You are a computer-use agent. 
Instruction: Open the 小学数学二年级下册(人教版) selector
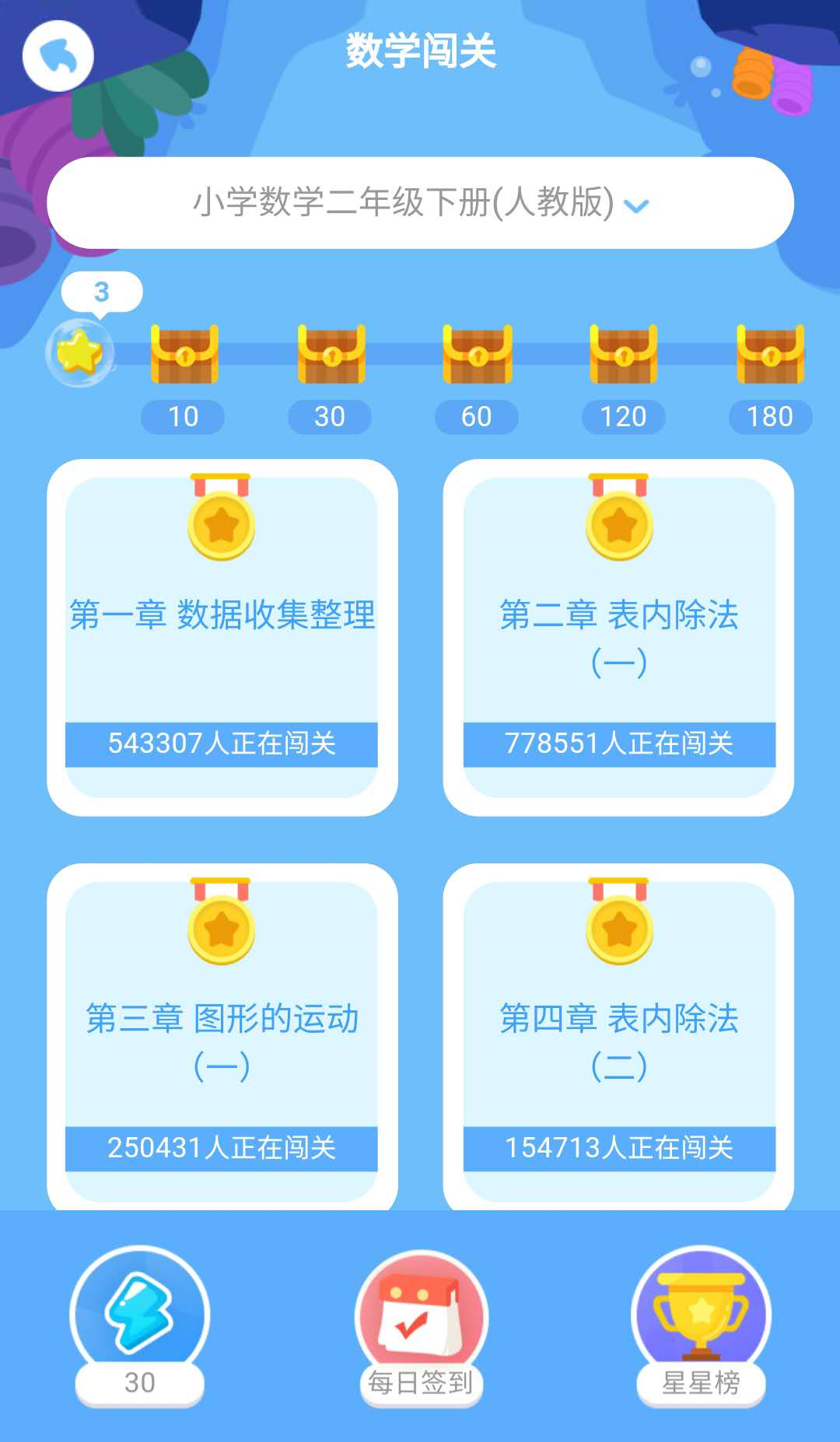[420, 204]
